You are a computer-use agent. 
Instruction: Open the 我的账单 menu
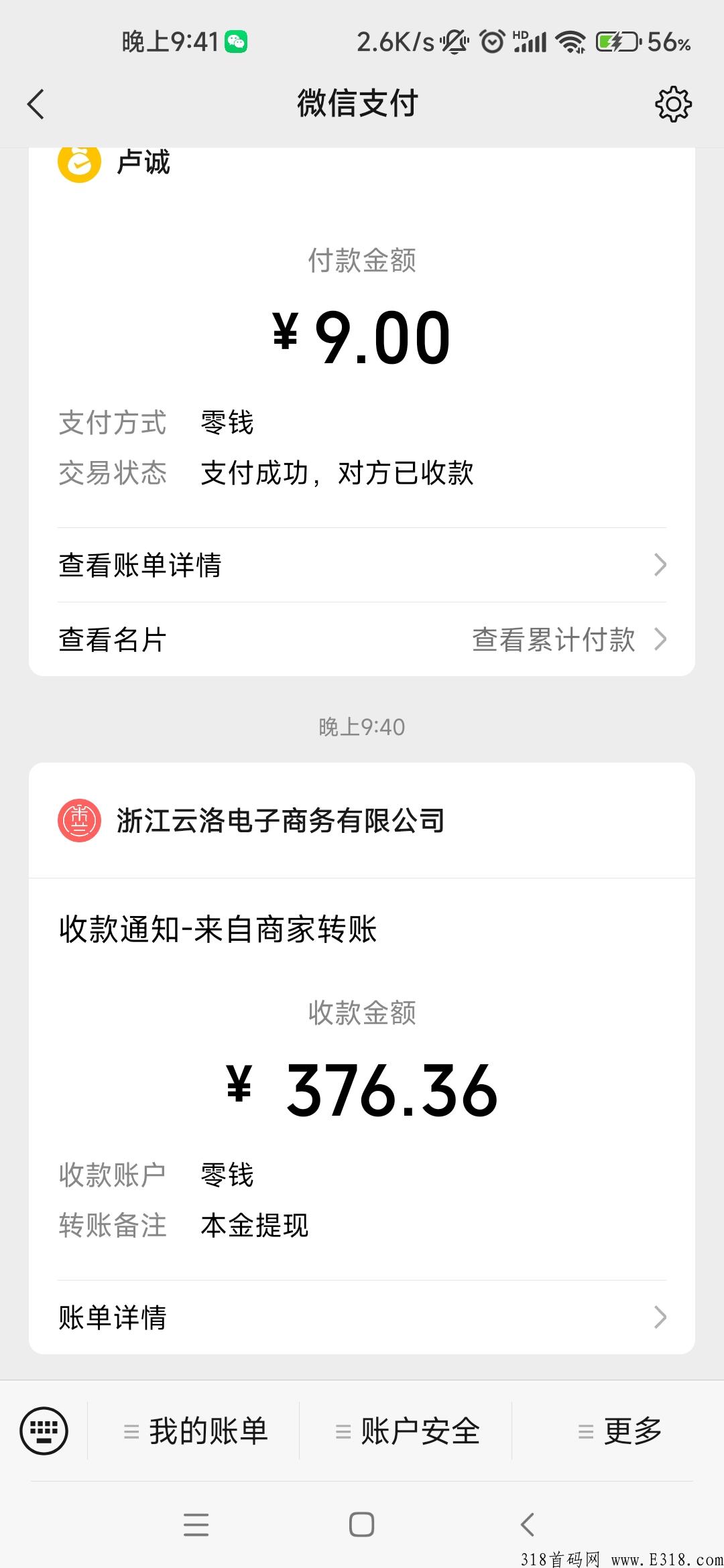click(x=194, y=1431)
